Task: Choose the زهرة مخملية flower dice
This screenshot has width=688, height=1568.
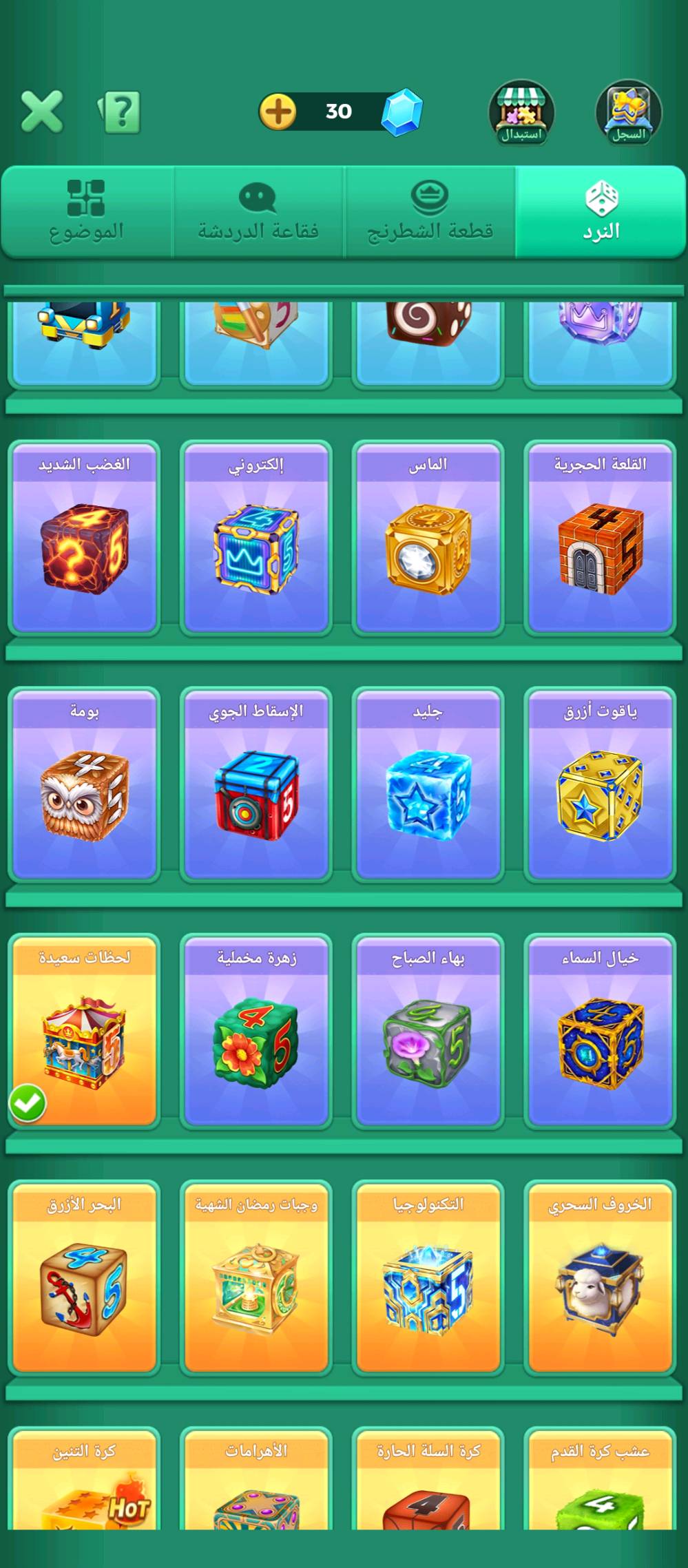Action: click(x=256, y=1032)
